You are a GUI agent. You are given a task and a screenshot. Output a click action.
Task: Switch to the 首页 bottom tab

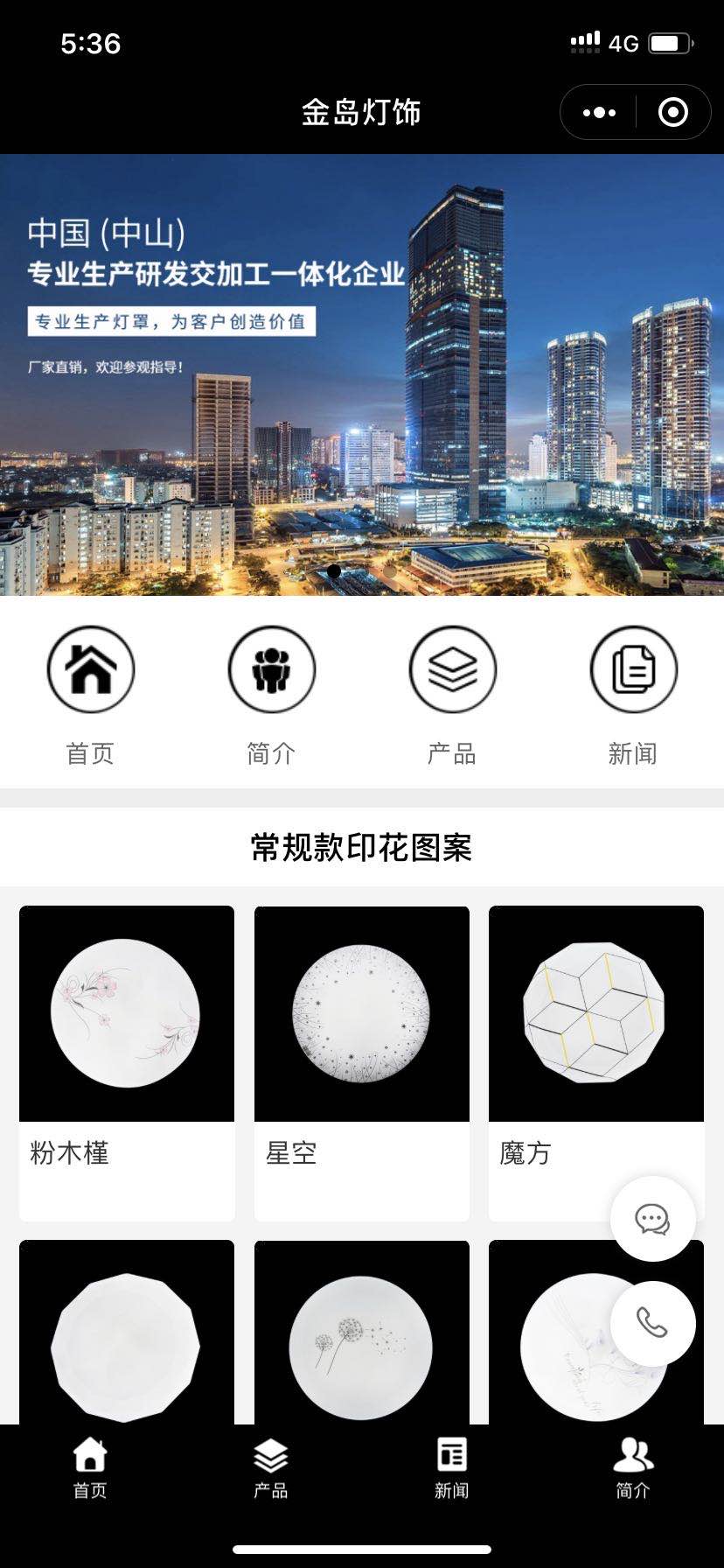coord(90,1468)
